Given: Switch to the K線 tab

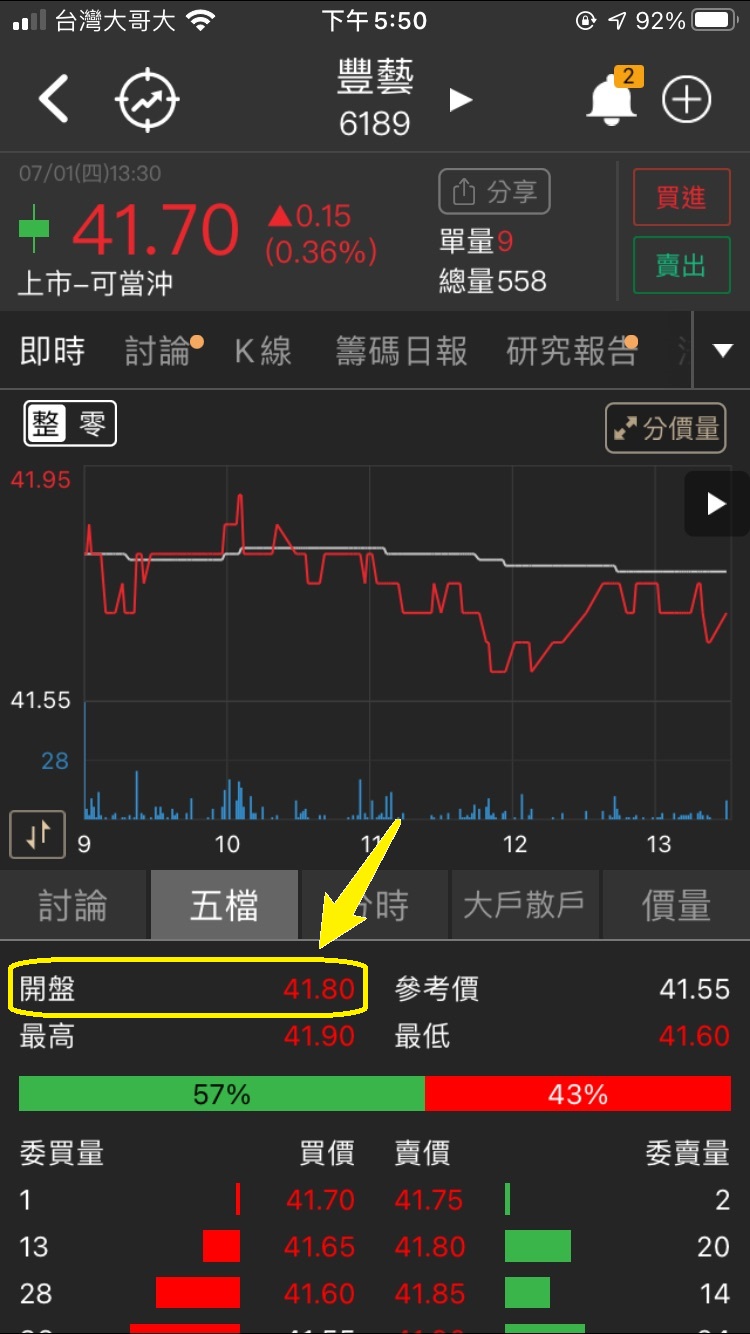Looking at the screenshot, I should (263, 351).
